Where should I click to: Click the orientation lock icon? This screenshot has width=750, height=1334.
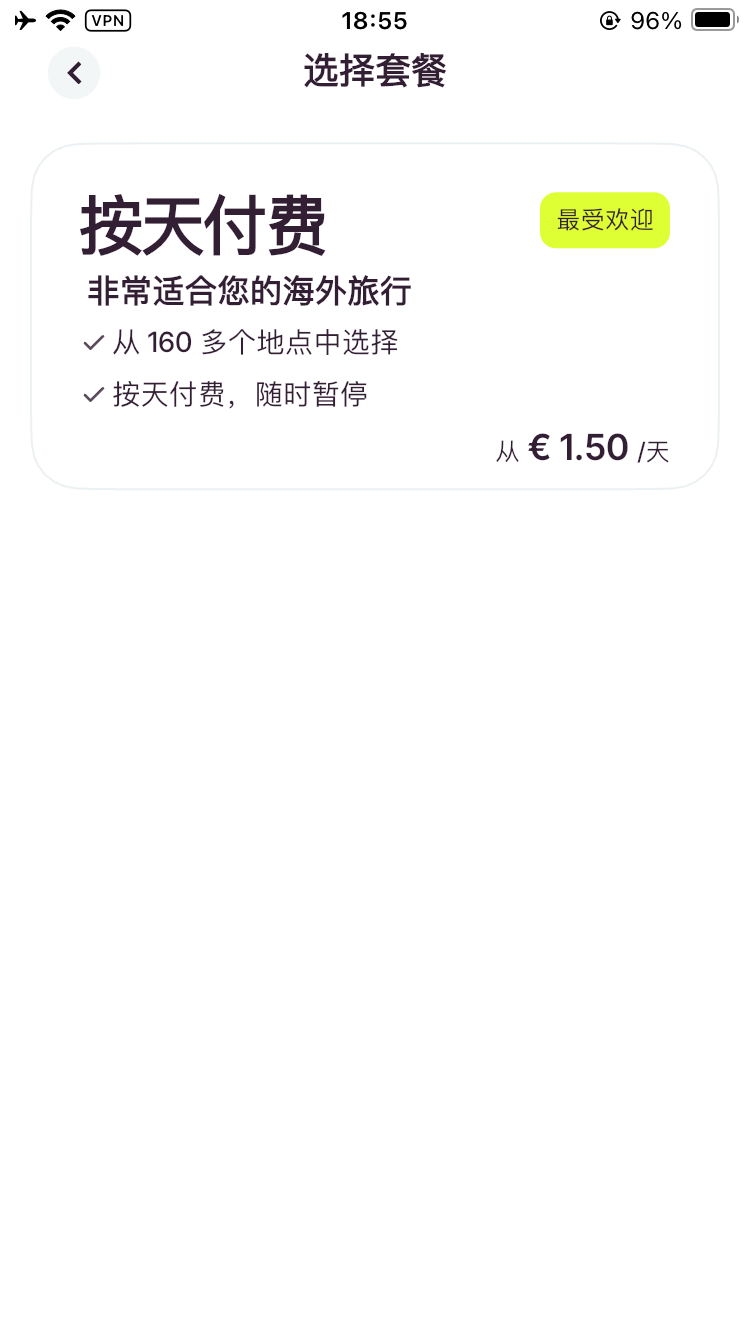coord(609,20)
